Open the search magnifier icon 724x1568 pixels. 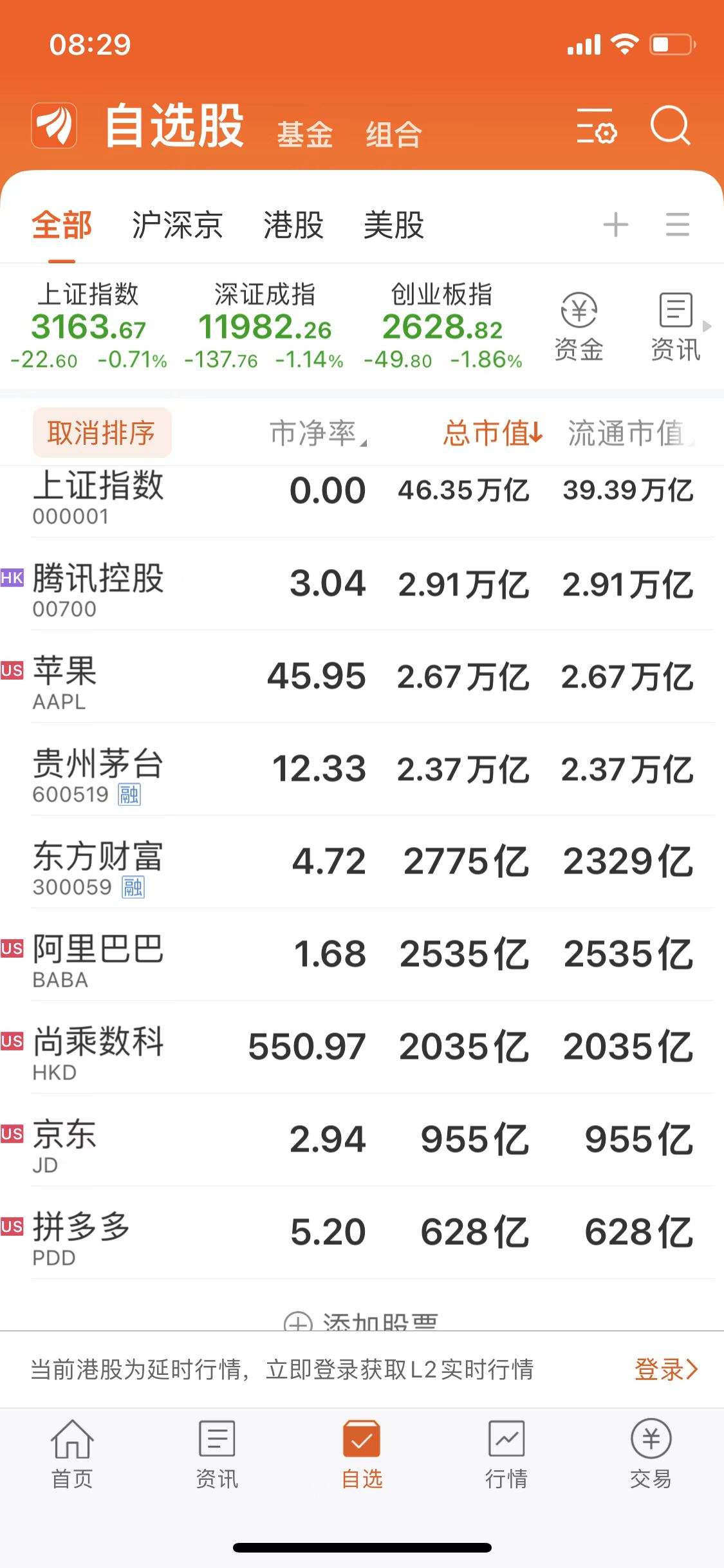tap(670, 125)
